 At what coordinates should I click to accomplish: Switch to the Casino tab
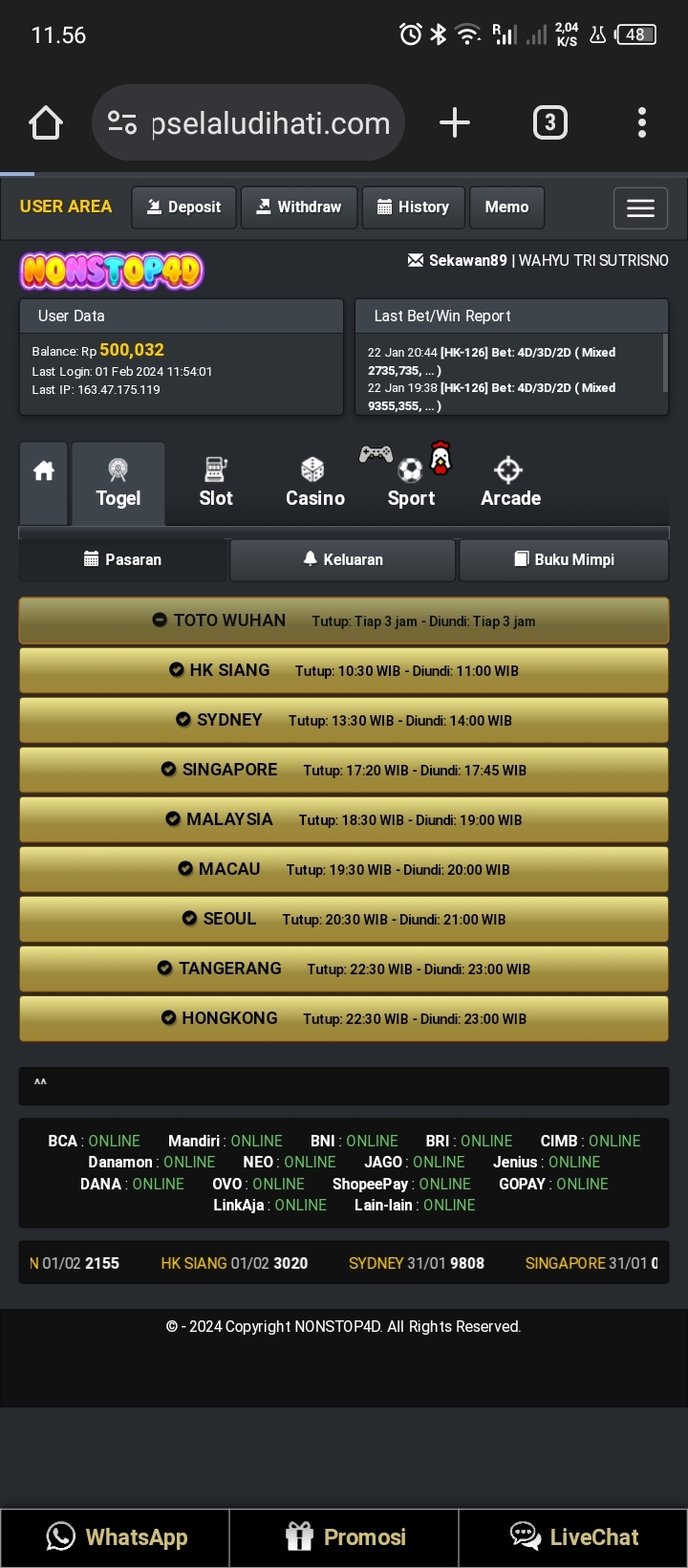314,484
